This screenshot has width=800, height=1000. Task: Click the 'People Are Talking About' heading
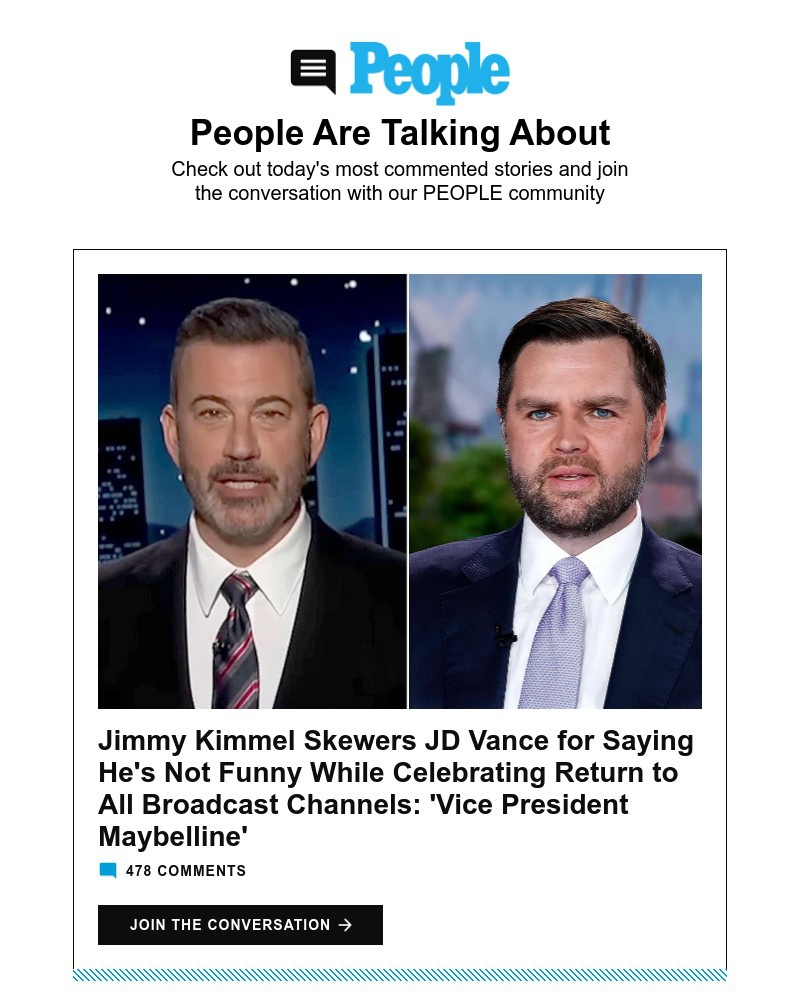point(399,133)
